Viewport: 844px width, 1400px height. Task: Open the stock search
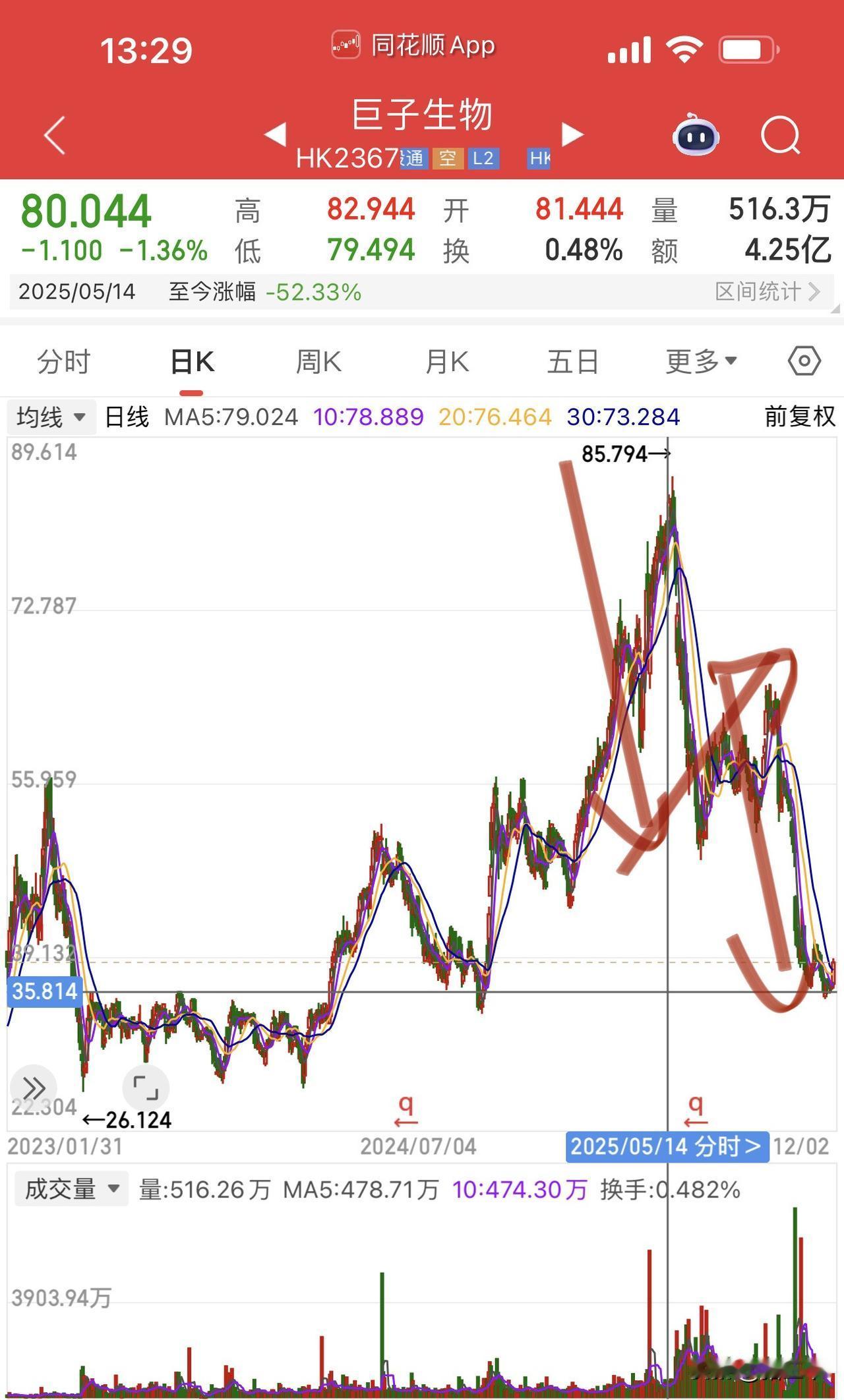point(780,134)
